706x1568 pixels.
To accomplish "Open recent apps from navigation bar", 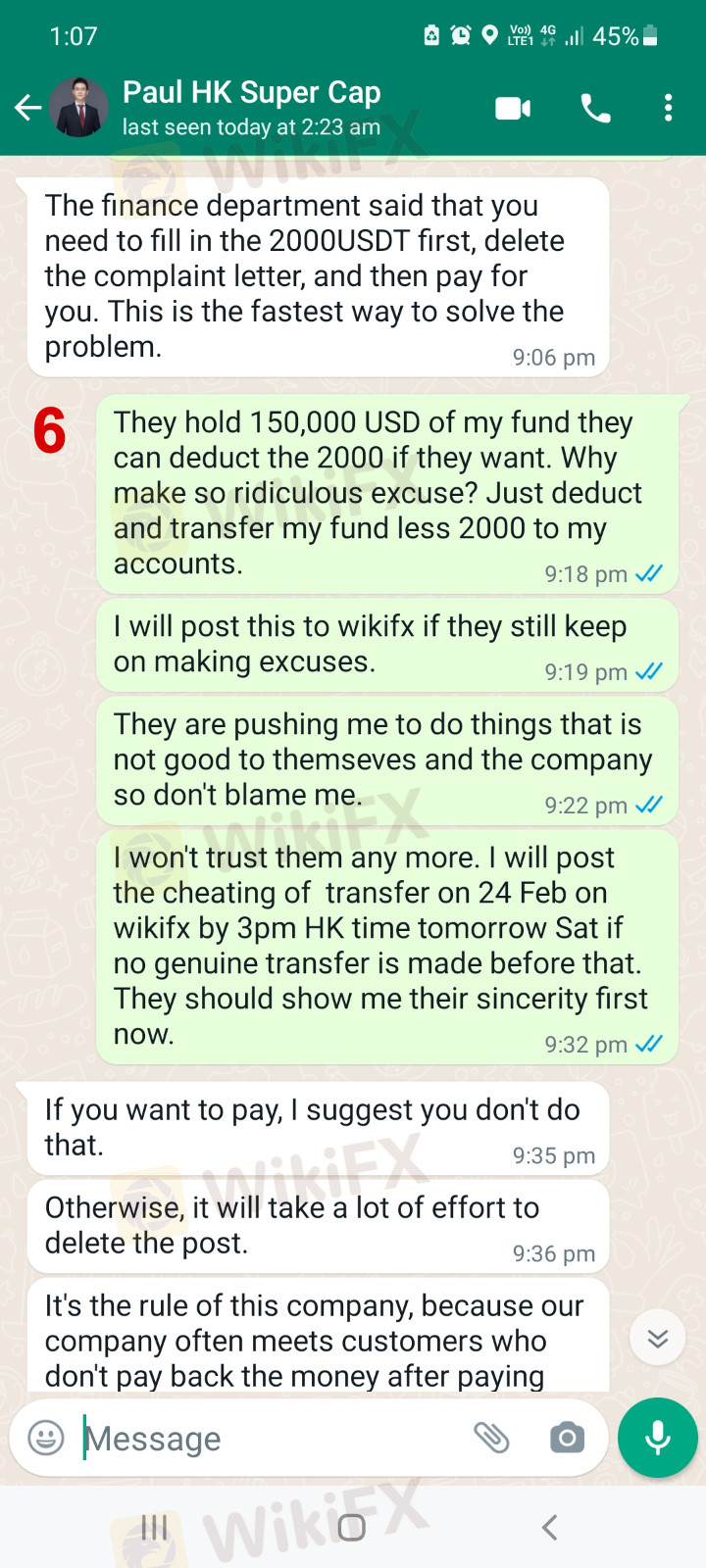I will point(154,1527).
